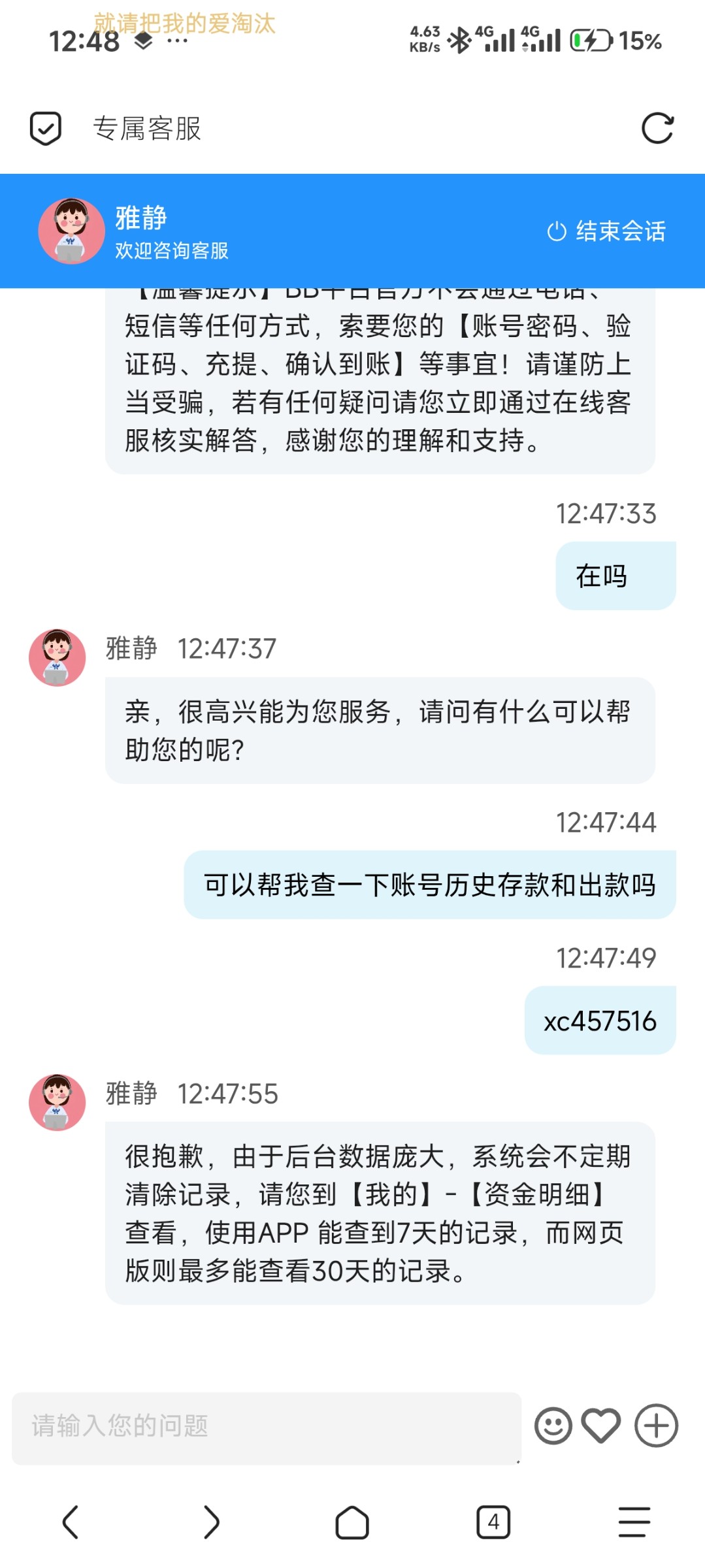Tap the overflow dots near the clock
705x1568 pixels.
pos(175,41)
